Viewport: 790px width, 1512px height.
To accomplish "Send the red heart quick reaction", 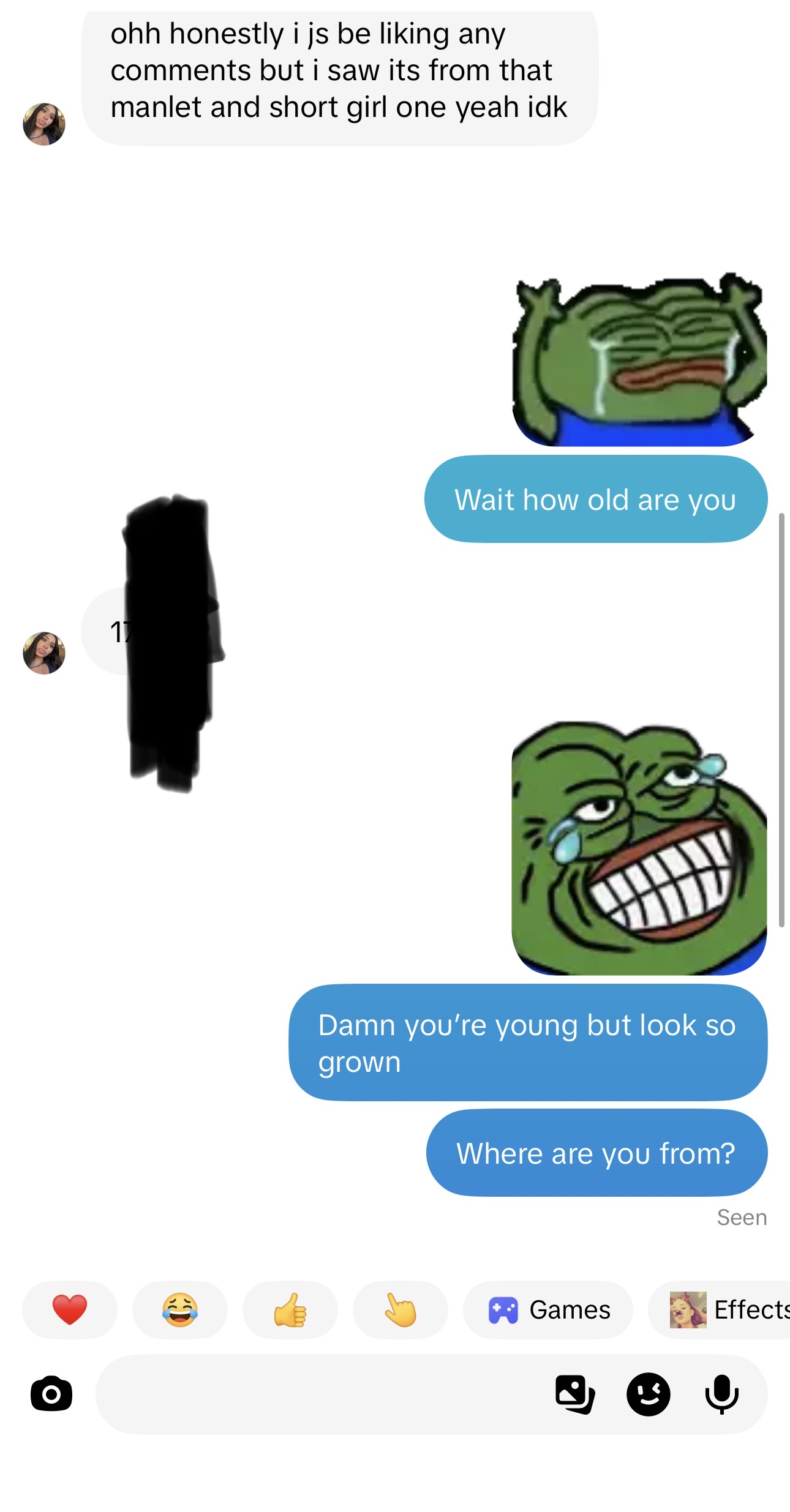I will click(70, 1309).
